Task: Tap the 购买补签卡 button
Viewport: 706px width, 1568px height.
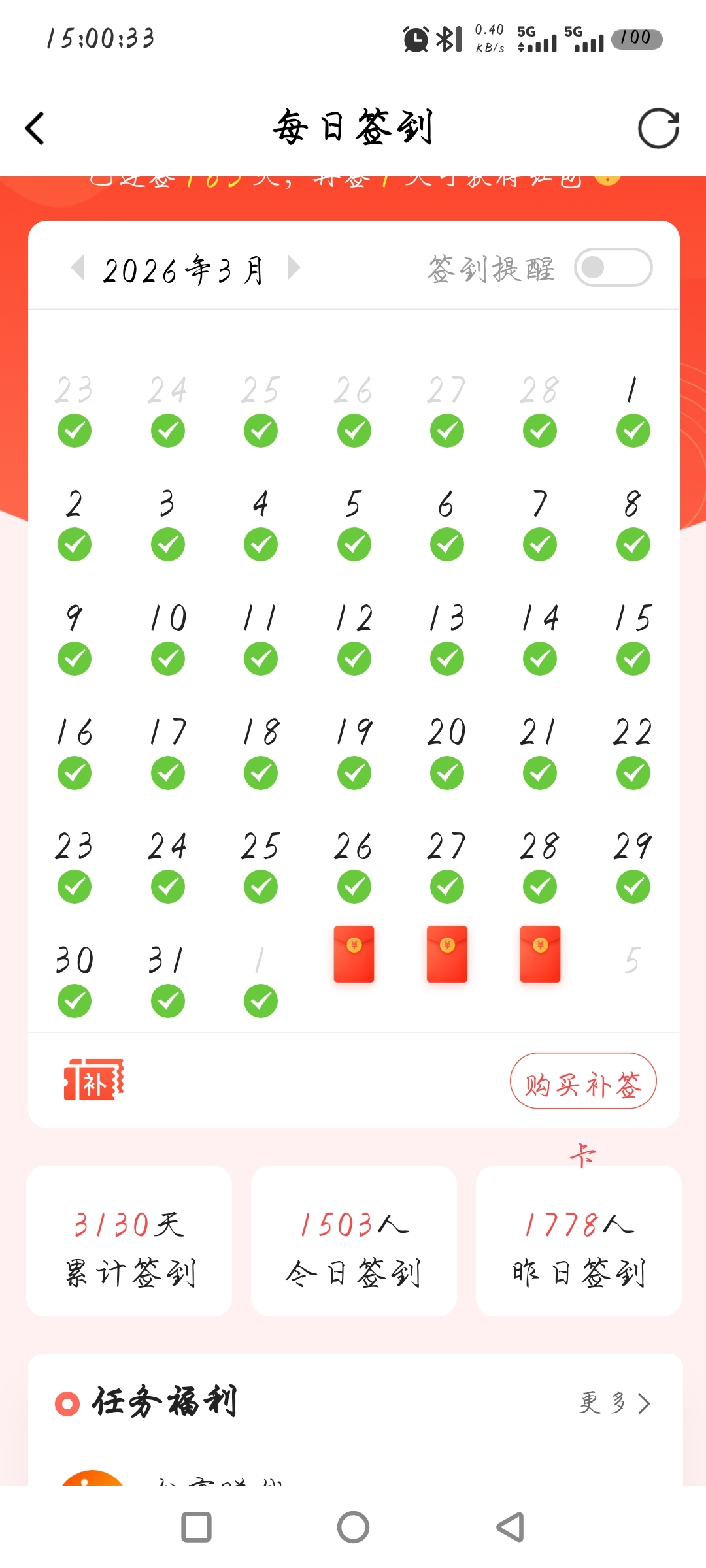Action: pyautogui.click(x=582, y=1081)
